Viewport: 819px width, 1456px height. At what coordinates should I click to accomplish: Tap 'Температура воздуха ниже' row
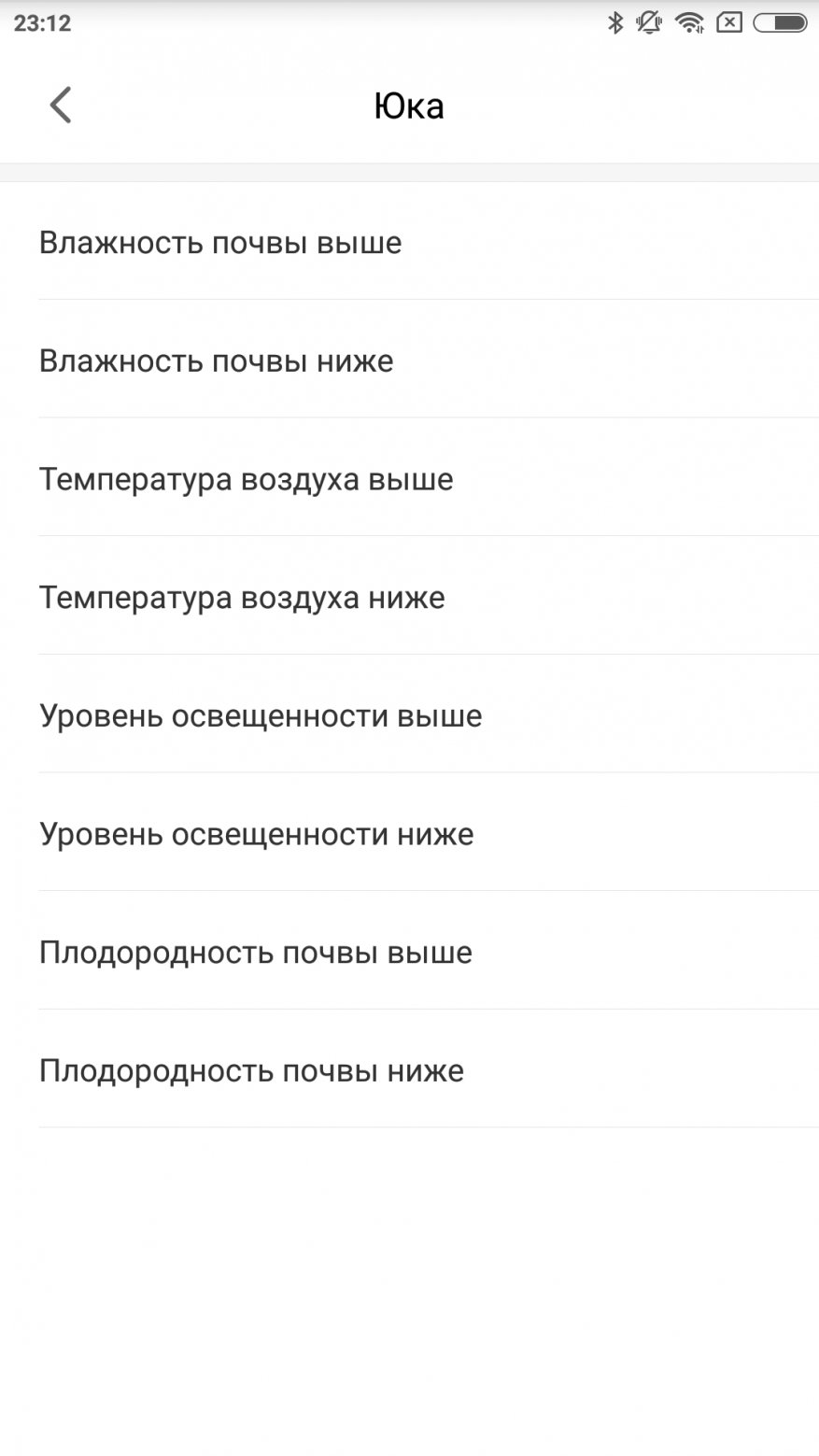tap(243, 598)
